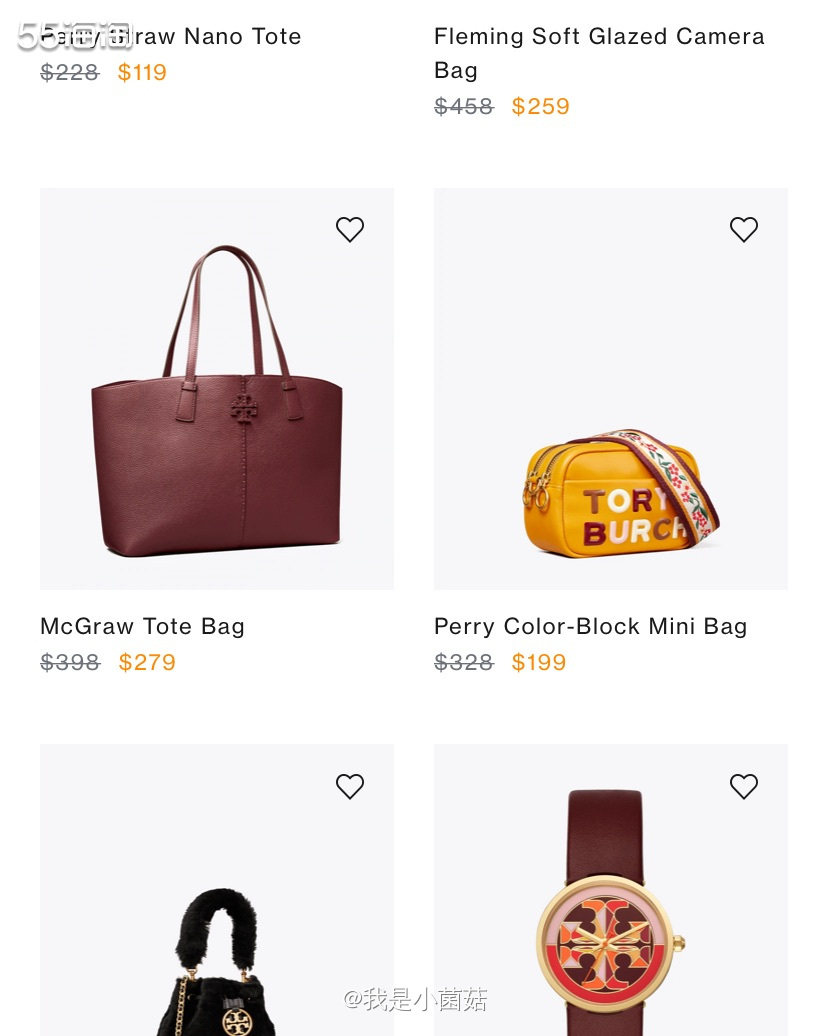Save the burgundy strap watch to wishlist
The width and height of the screenshot is (828, 1036).
click(744, 787)
